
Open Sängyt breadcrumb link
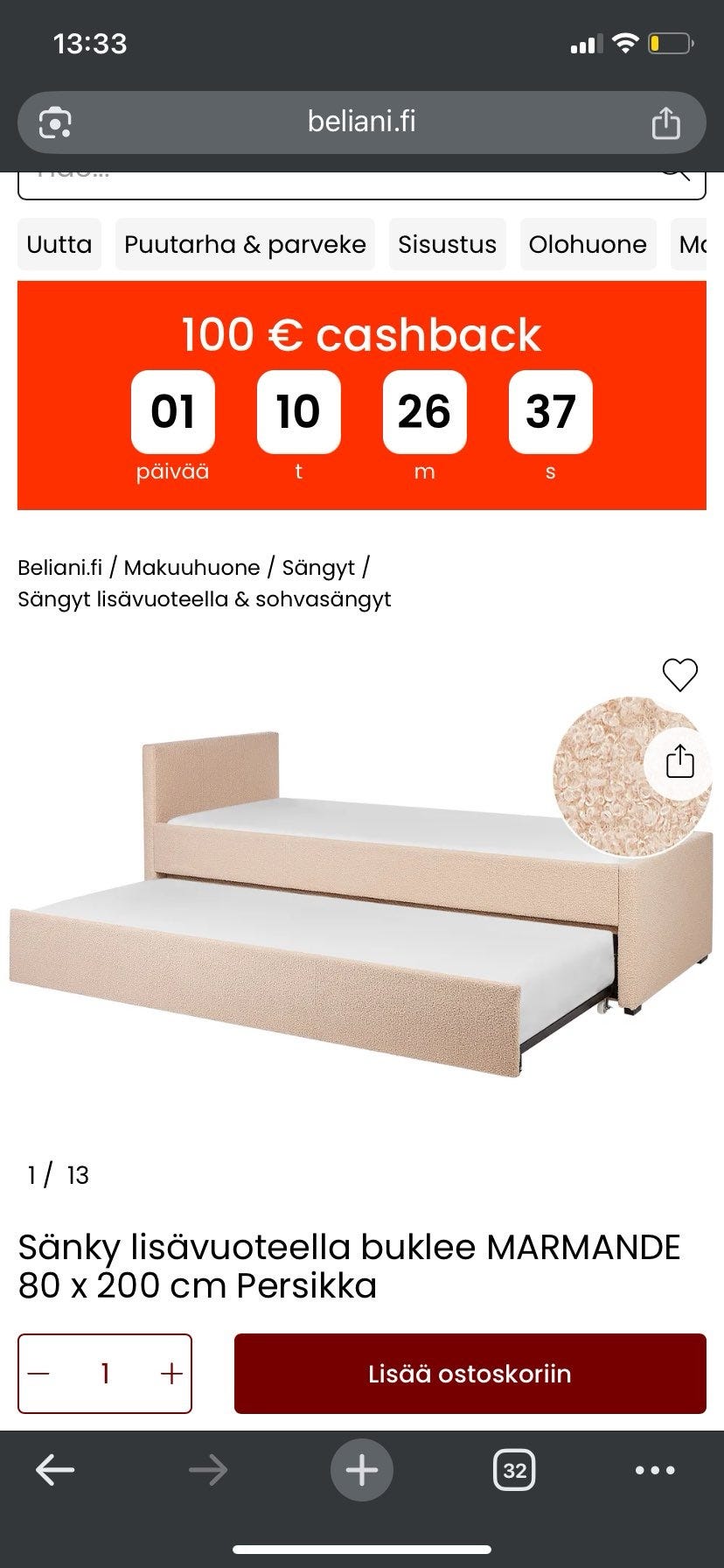click(318, 568)
